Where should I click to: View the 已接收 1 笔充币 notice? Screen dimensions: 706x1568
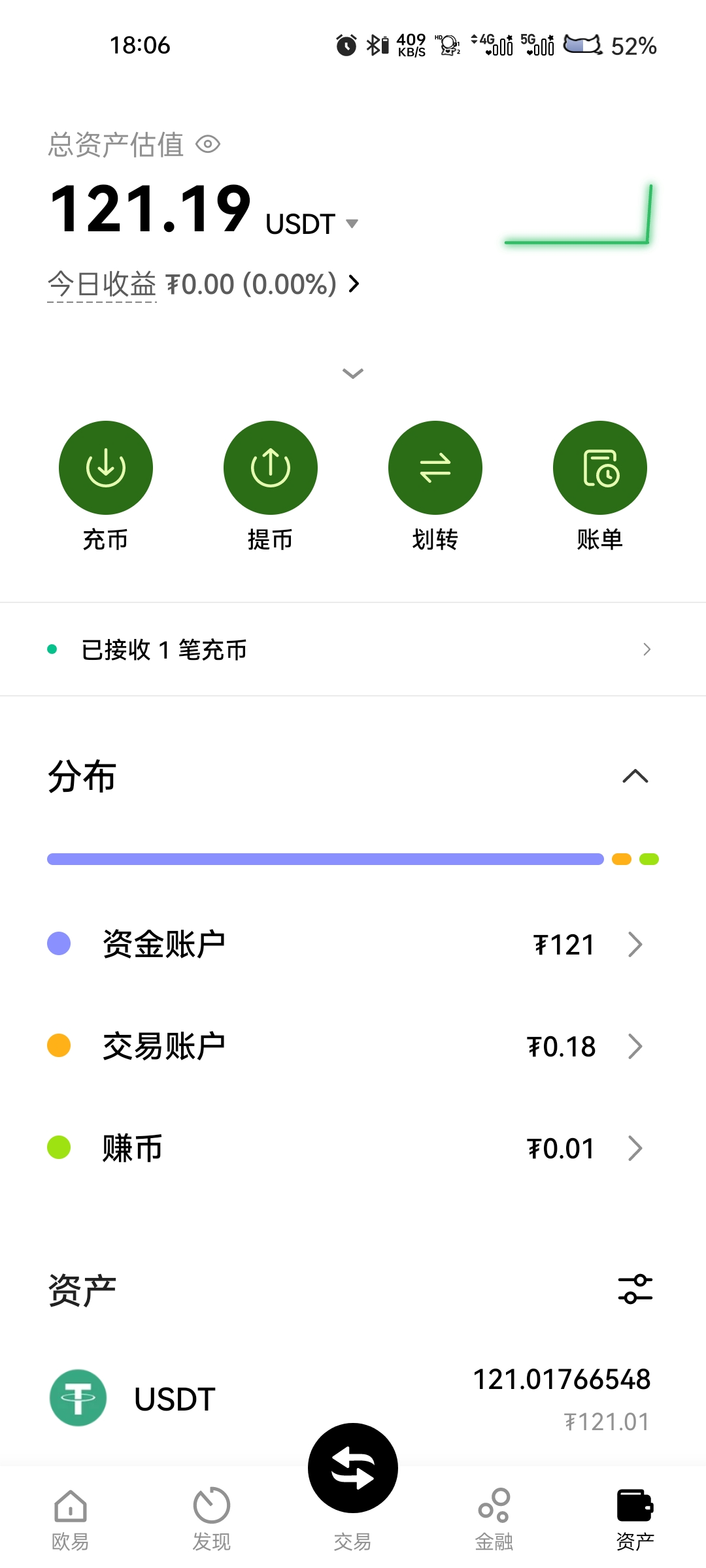point(353,649)
